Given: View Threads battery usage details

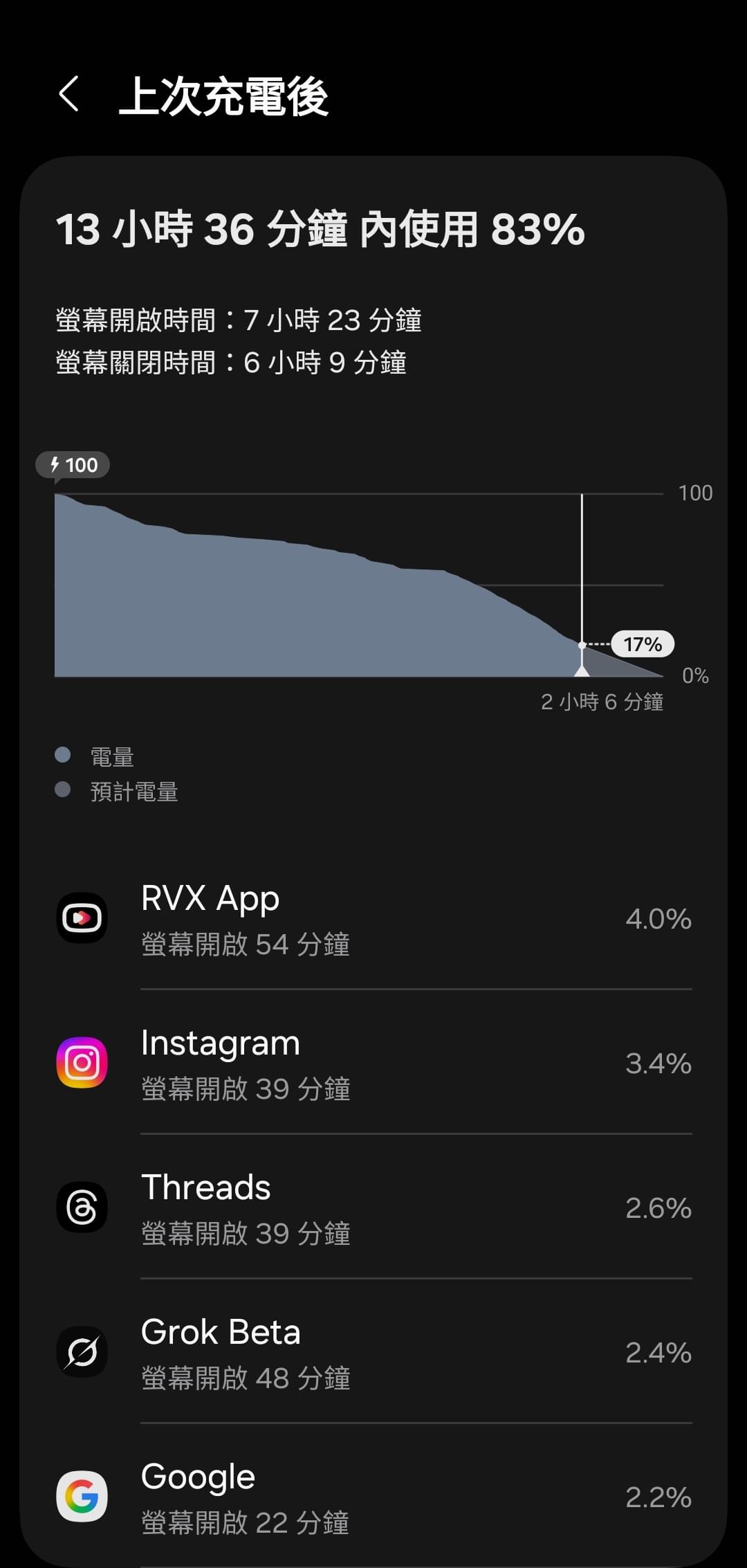Looking at the screenshot, I should pyautogui.click(x=373, y=1207).
